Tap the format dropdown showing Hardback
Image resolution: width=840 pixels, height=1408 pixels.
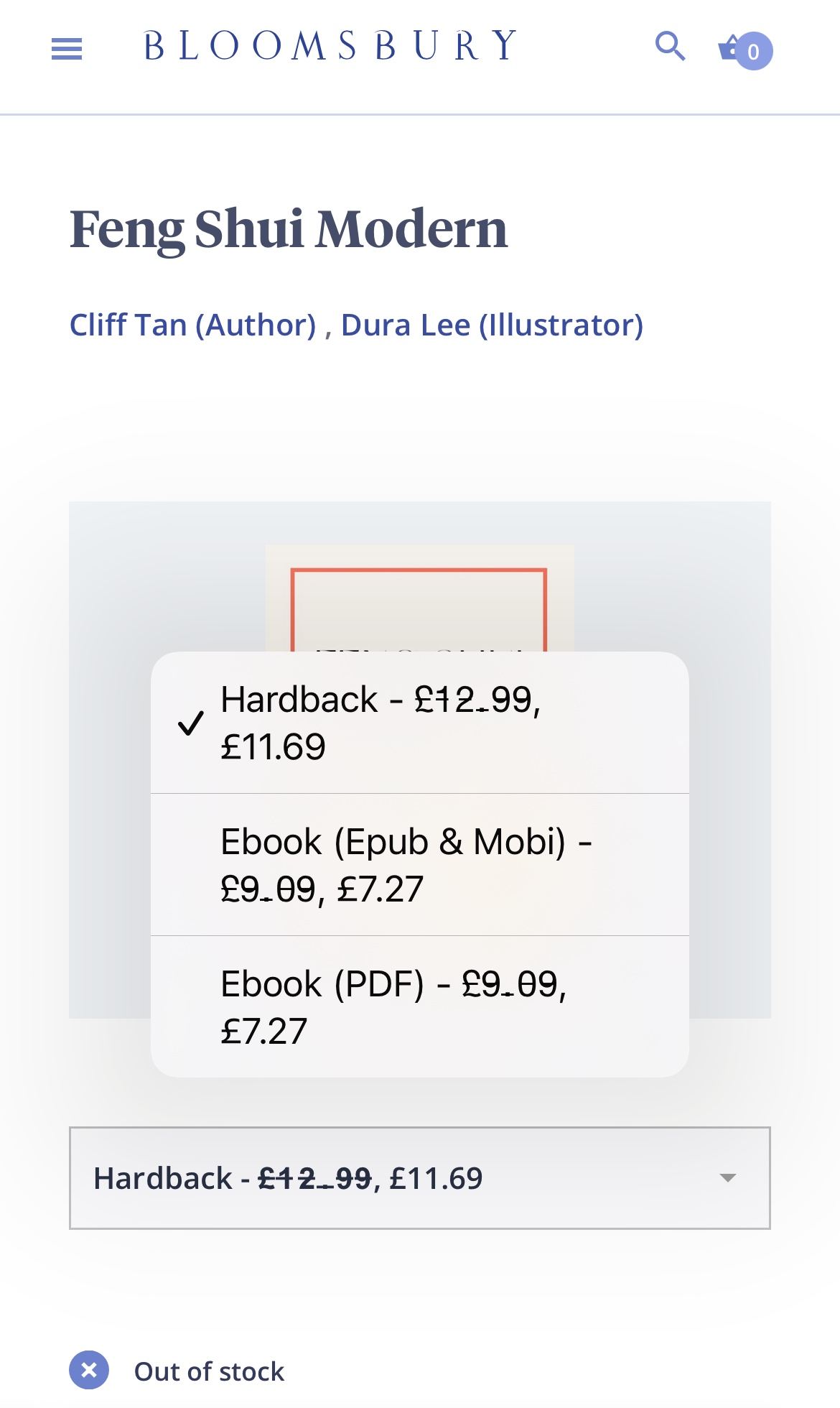419,1178
